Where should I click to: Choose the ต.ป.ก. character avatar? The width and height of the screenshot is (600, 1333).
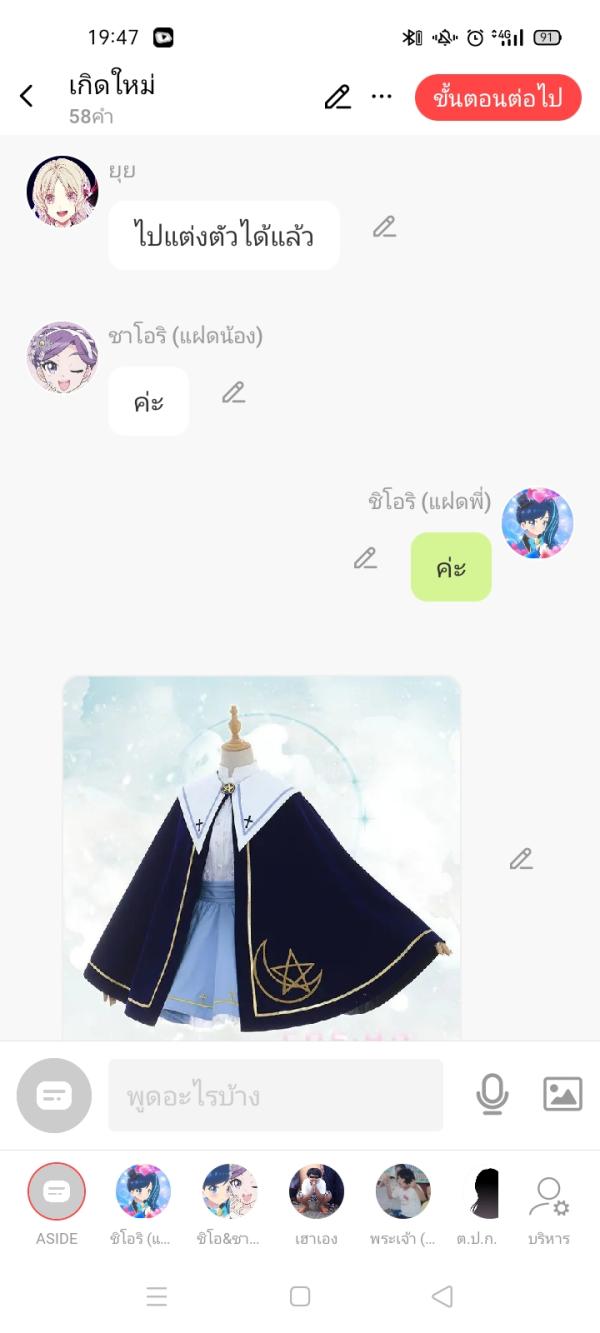(x=480, y=1192)
